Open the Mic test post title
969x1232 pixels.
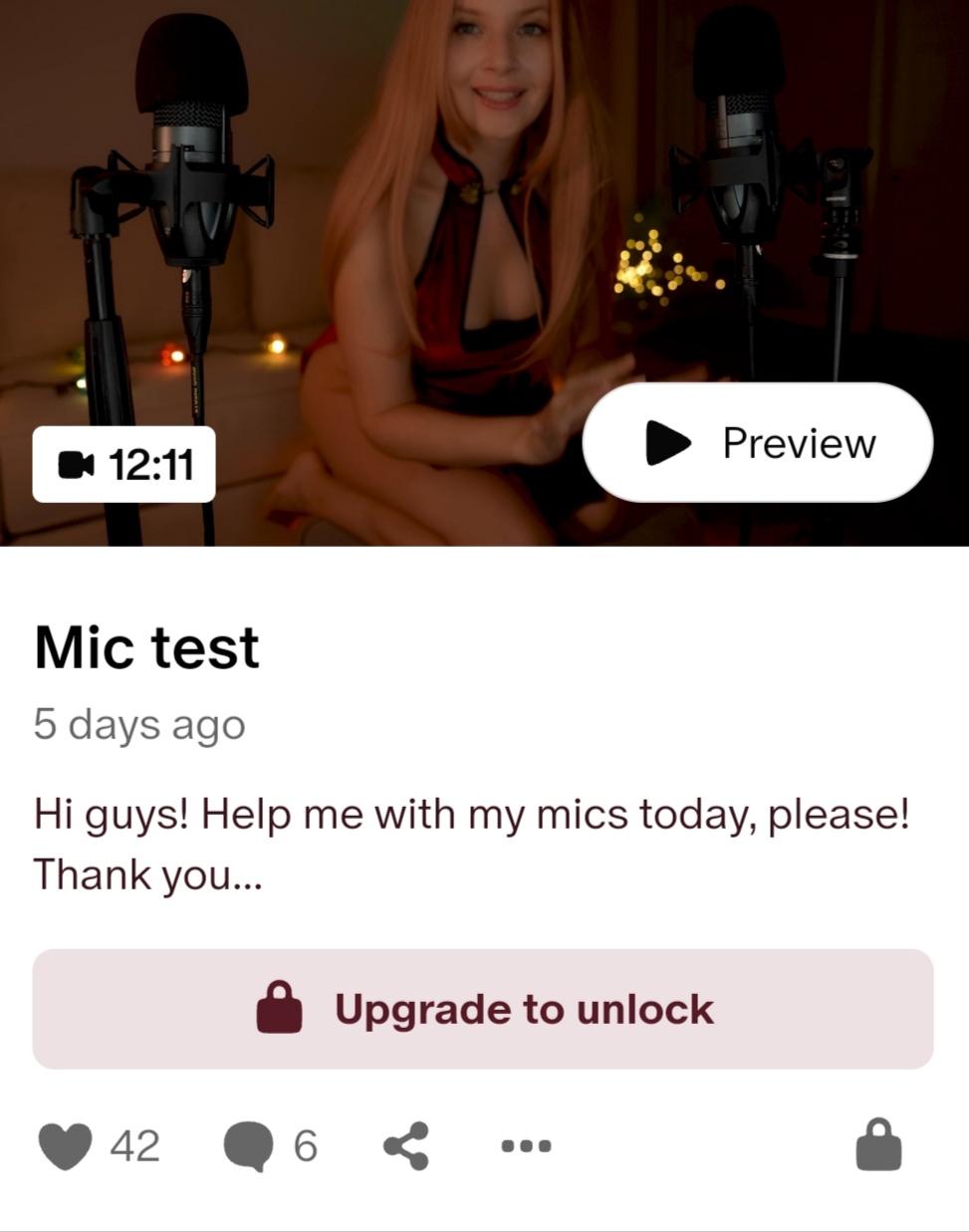click(x=147, y=647)
